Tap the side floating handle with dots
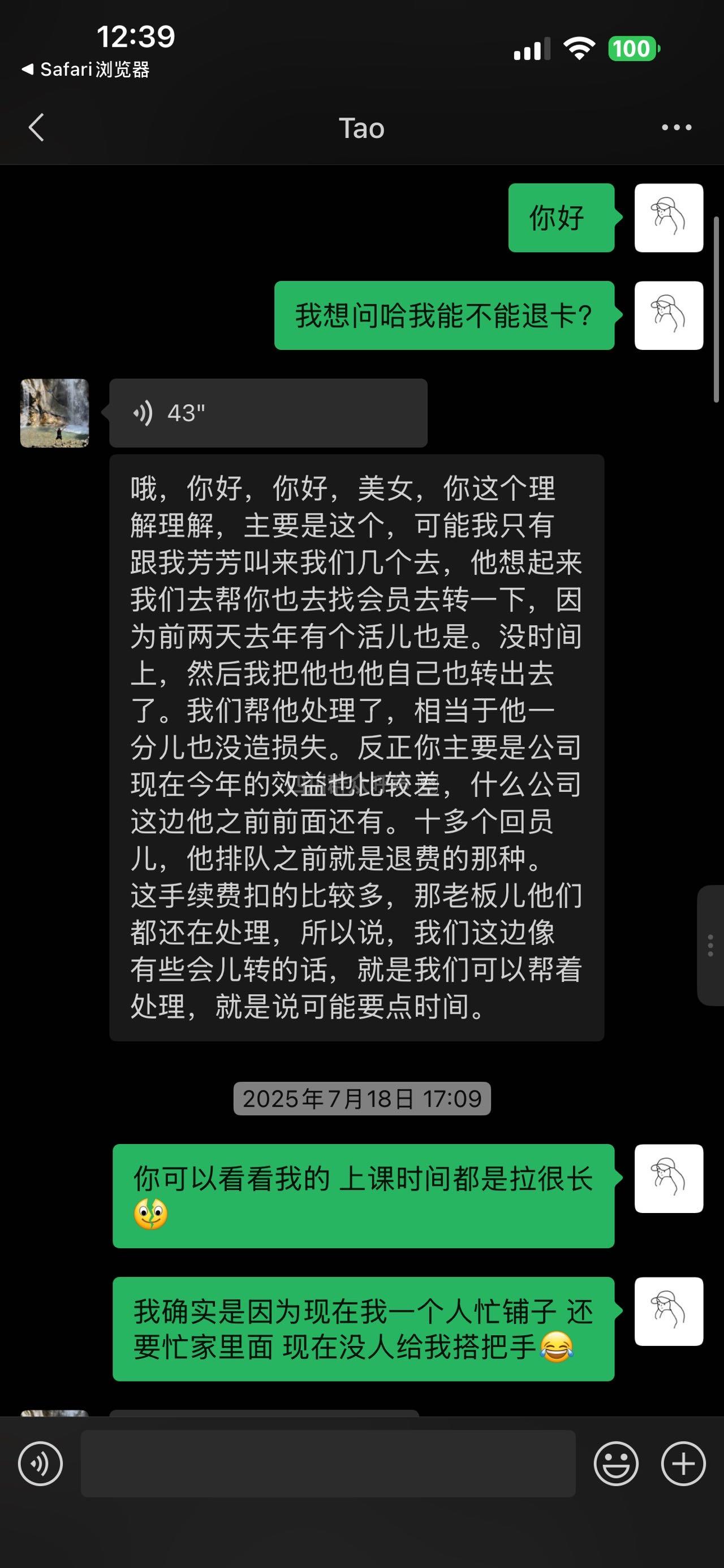 click(710, 945)
